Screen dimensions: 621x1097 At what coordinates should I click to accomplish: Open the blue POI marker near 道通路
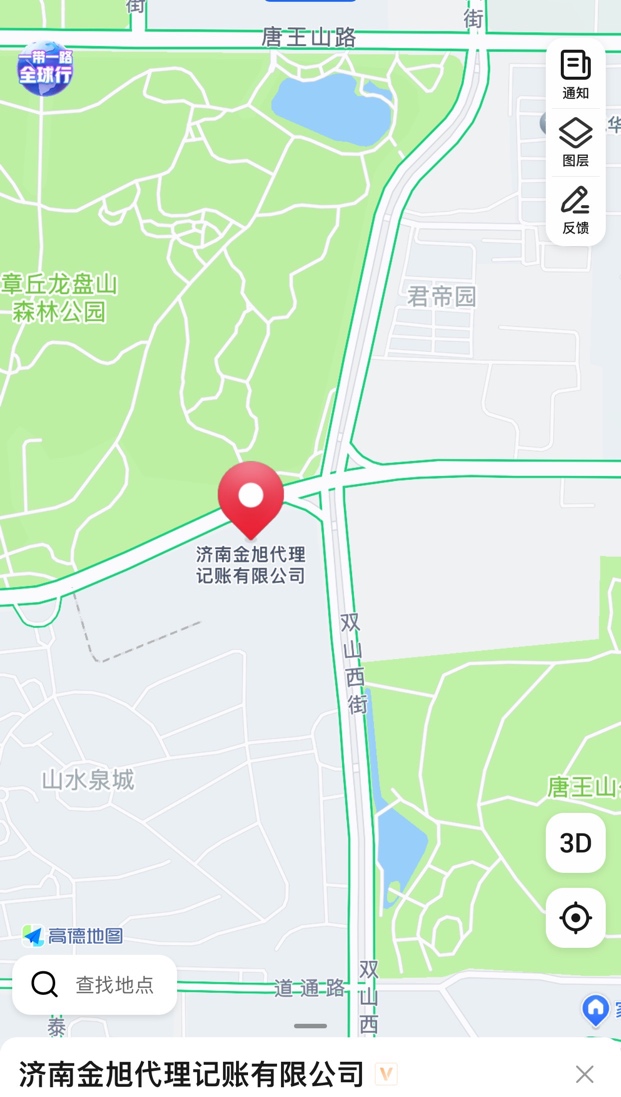point(596,1009)
